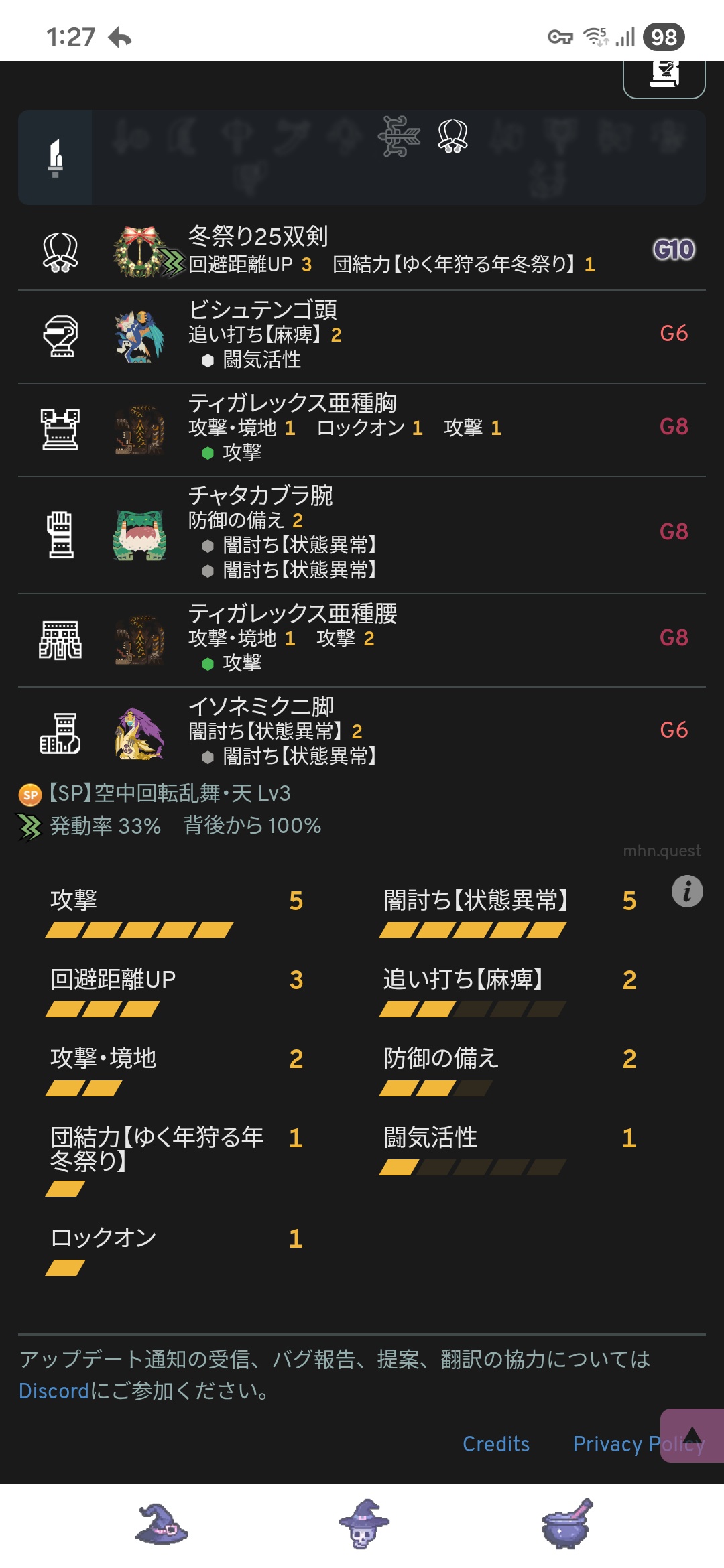Open the skill info icon
The image size is (724, 1568).
click(687, 892)
